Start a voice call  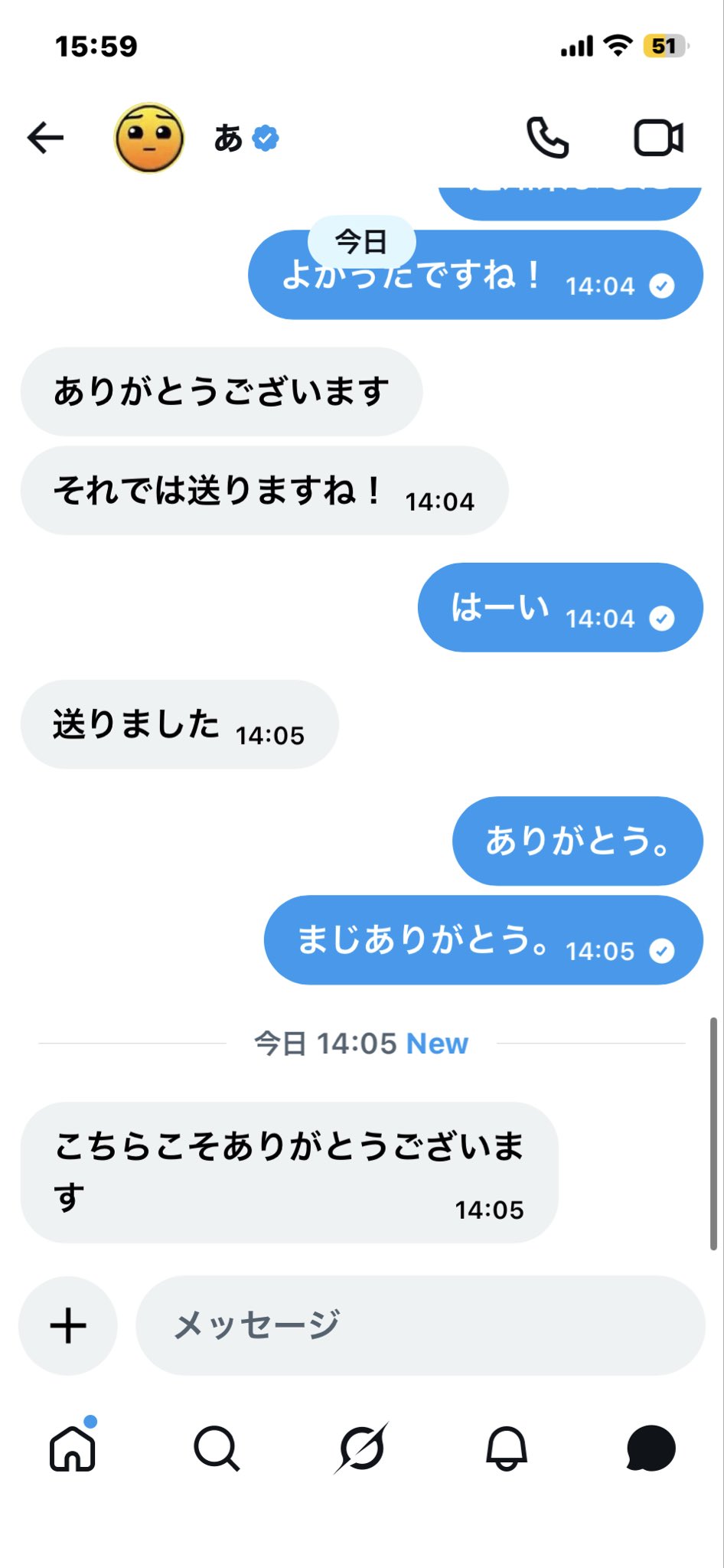point(547,139)
